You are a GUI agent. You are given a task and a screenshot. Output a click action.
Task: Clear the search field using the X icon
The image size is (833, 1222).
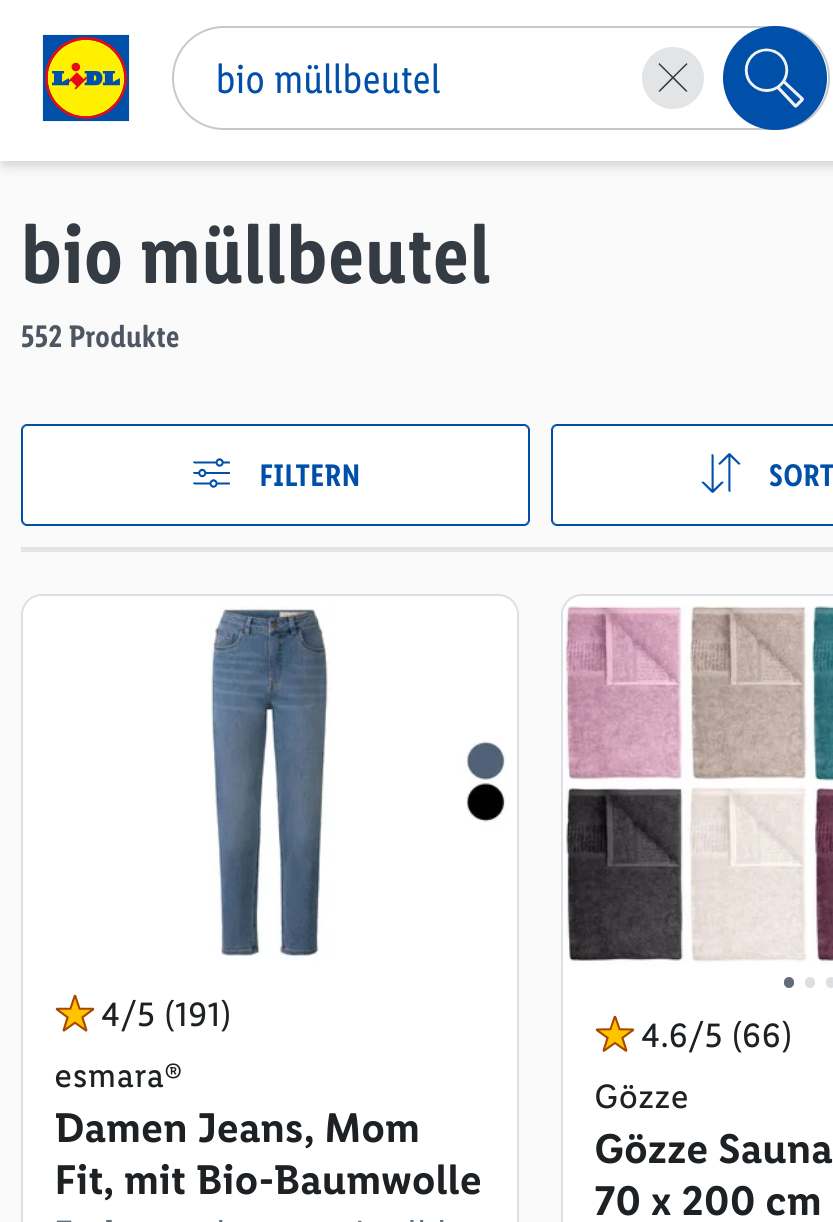672,77
